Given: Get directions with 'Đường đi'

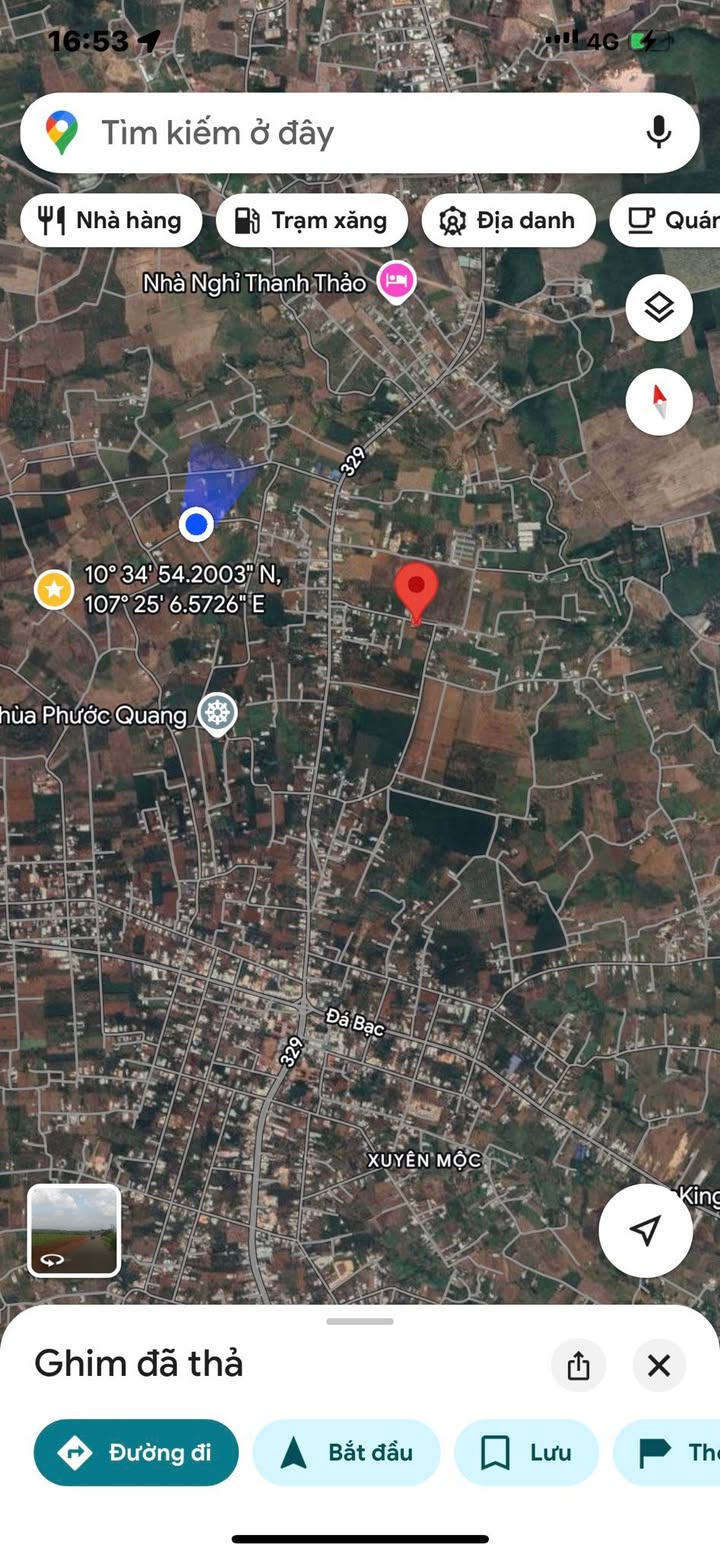Looking at the screenshot, I should coord(136,1452).
